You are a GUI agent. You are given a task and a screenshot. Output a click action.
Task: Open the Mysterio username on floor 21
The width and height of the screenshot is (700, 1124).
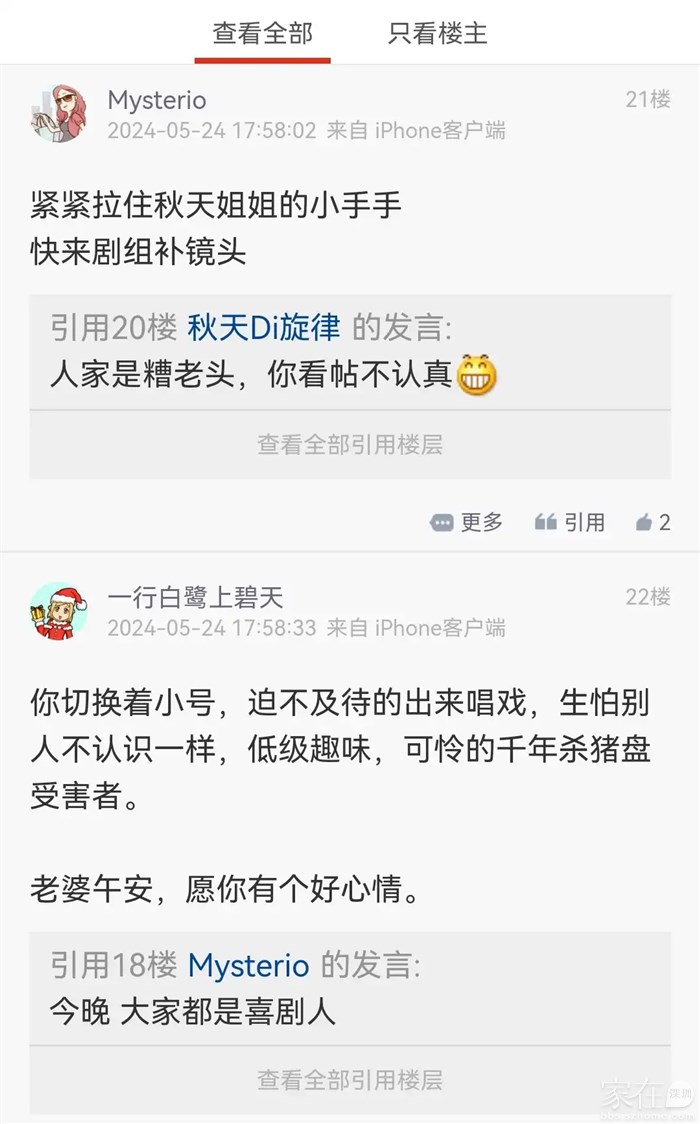(x=157, y=100)
